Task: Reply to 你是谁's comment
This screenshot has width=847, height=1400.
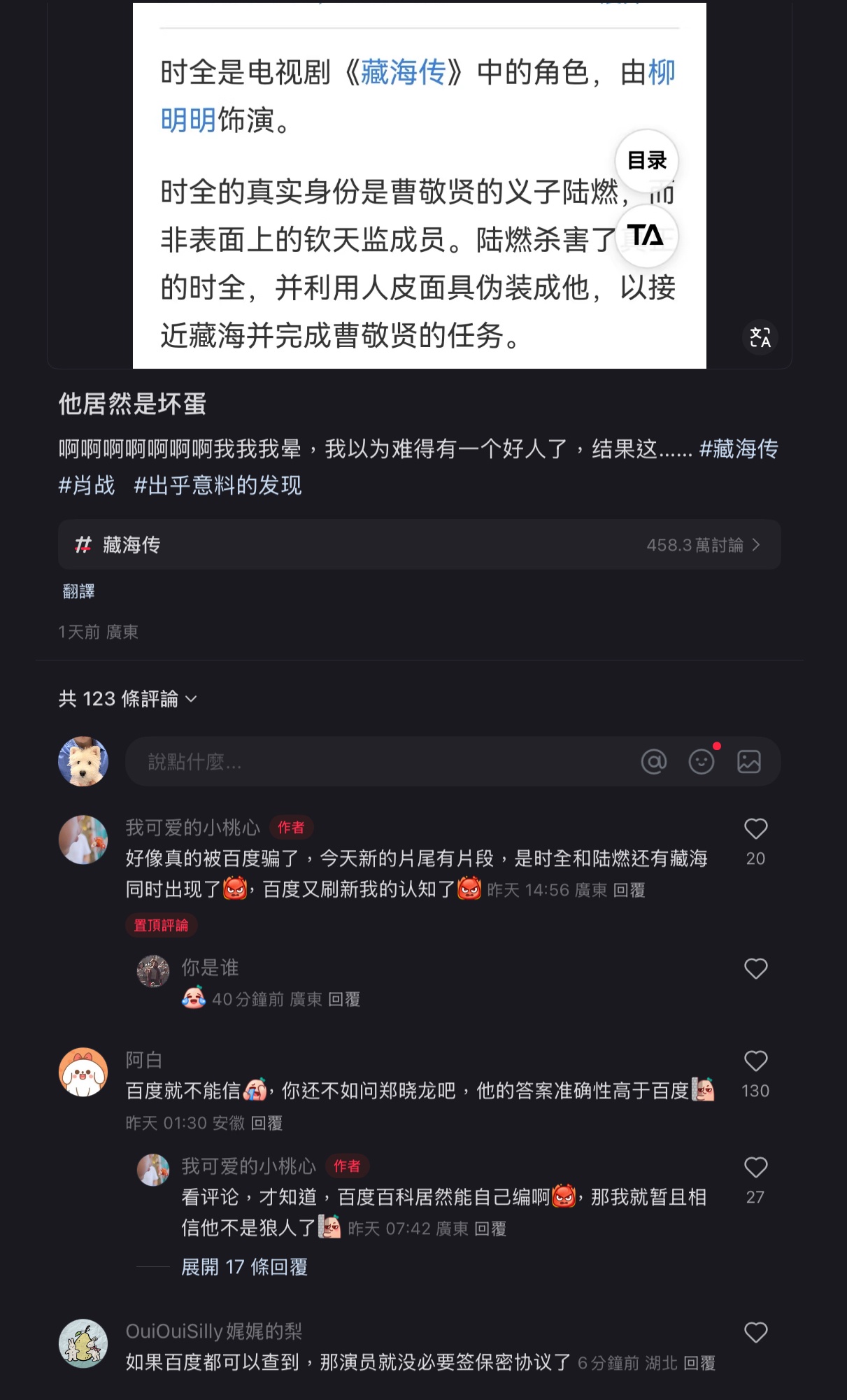Action: pyautogui.click(x=343, y=999)
